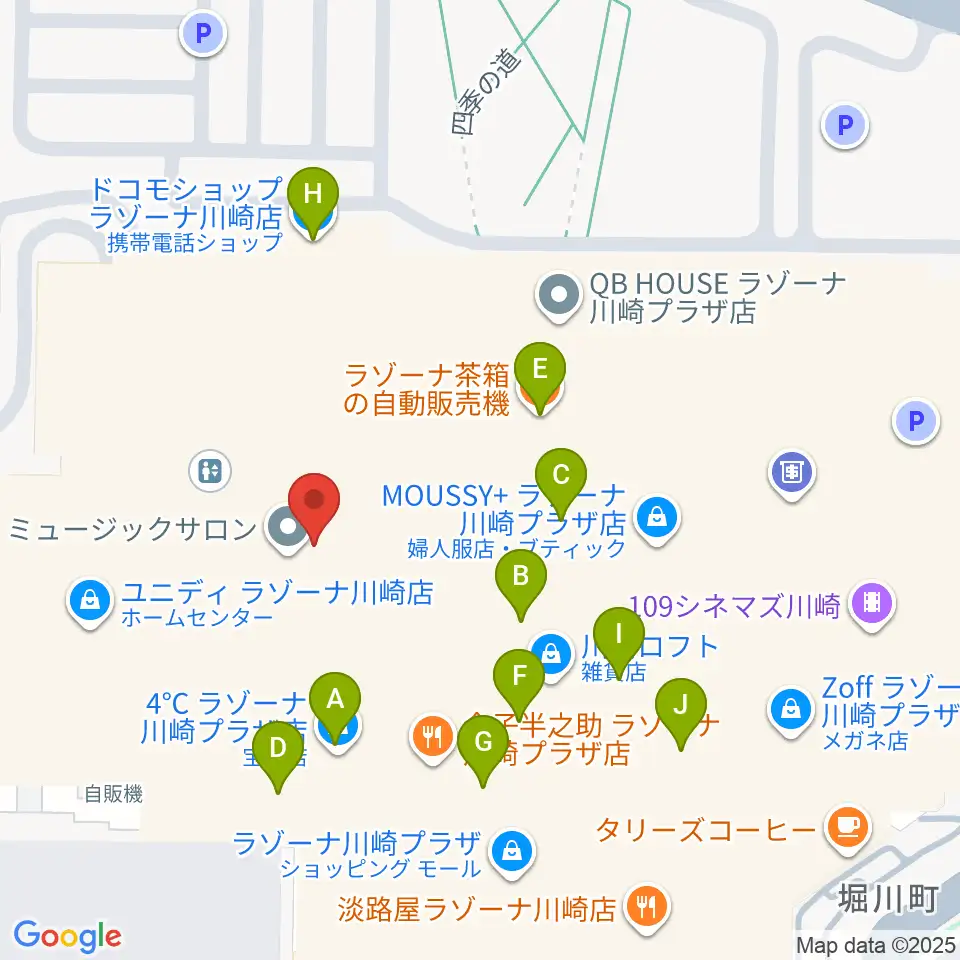960x960 pixels.
Task: Open the 淡路屋ラゾーナ川崎店 restaurant pin
Action: 647,907
